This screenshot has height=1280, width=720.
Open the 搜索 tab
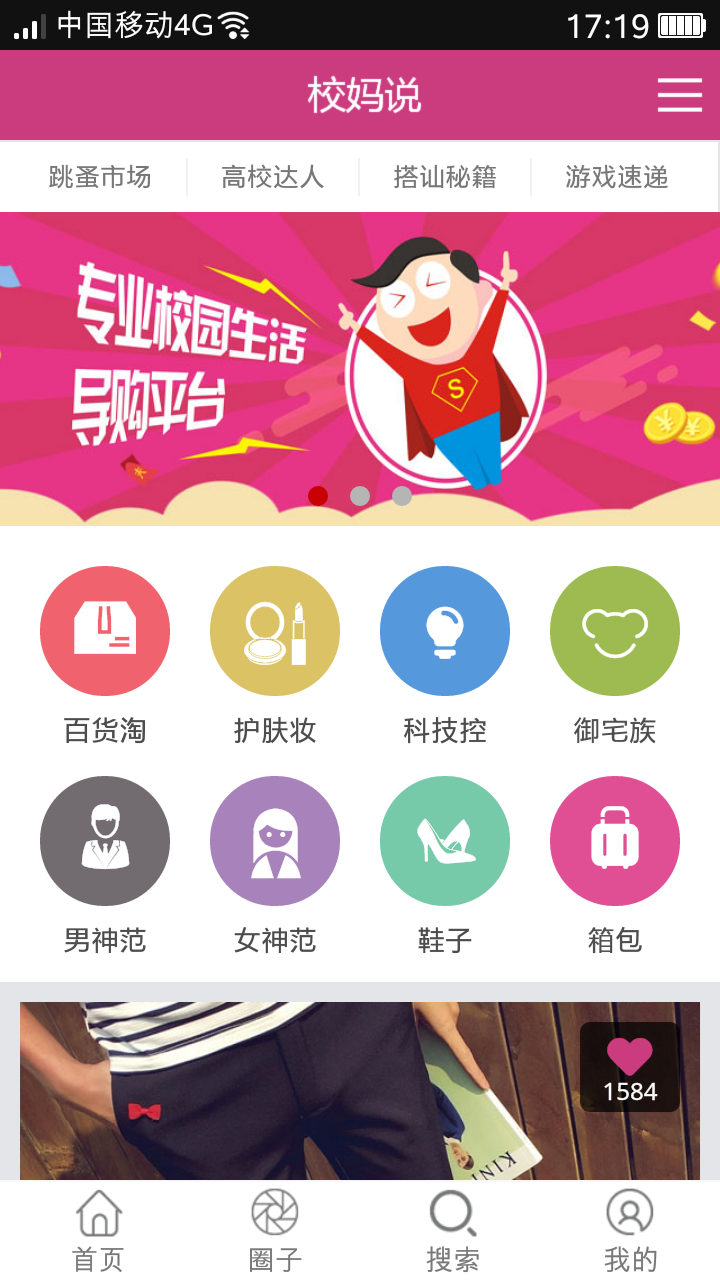point(453,1231)
